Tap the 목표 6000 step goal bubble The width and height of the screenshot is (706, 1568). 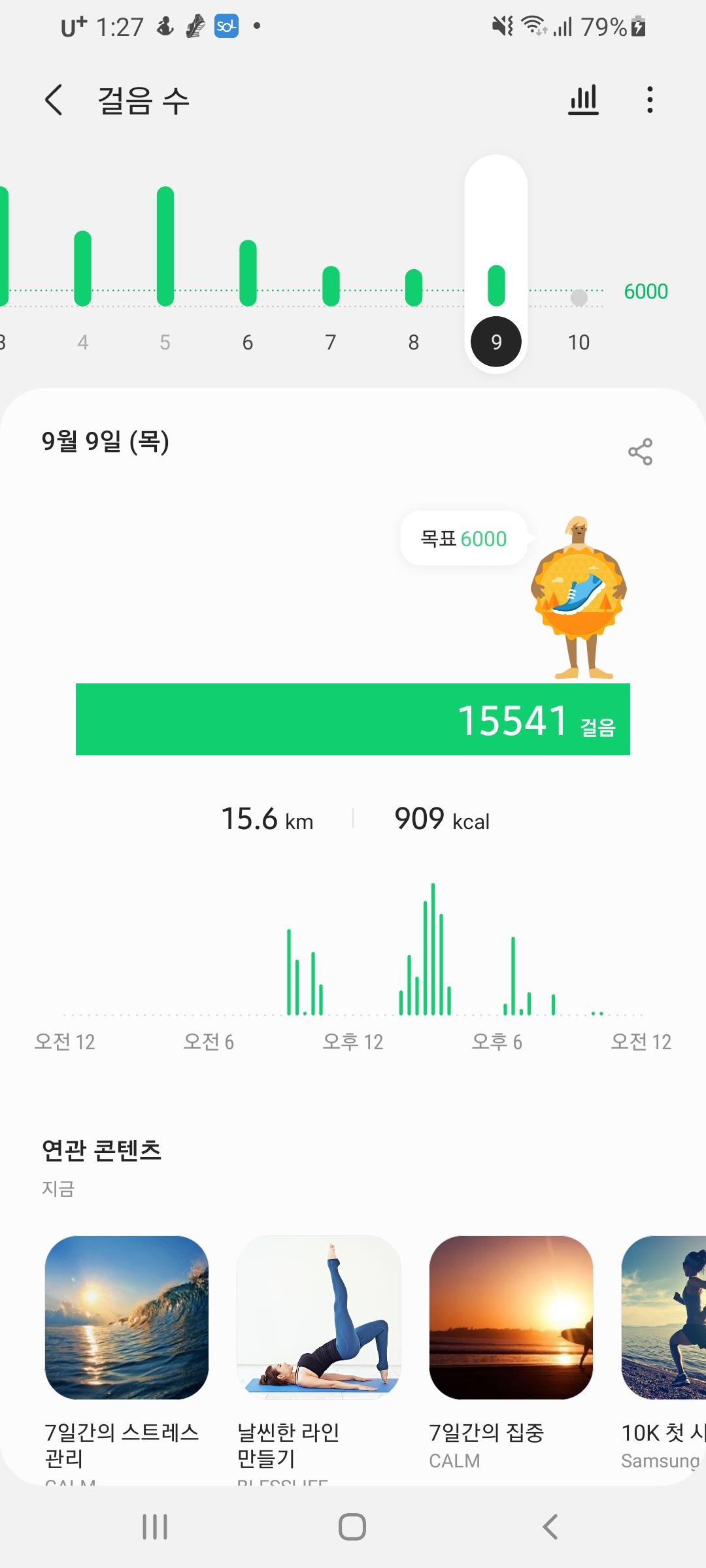463,538
